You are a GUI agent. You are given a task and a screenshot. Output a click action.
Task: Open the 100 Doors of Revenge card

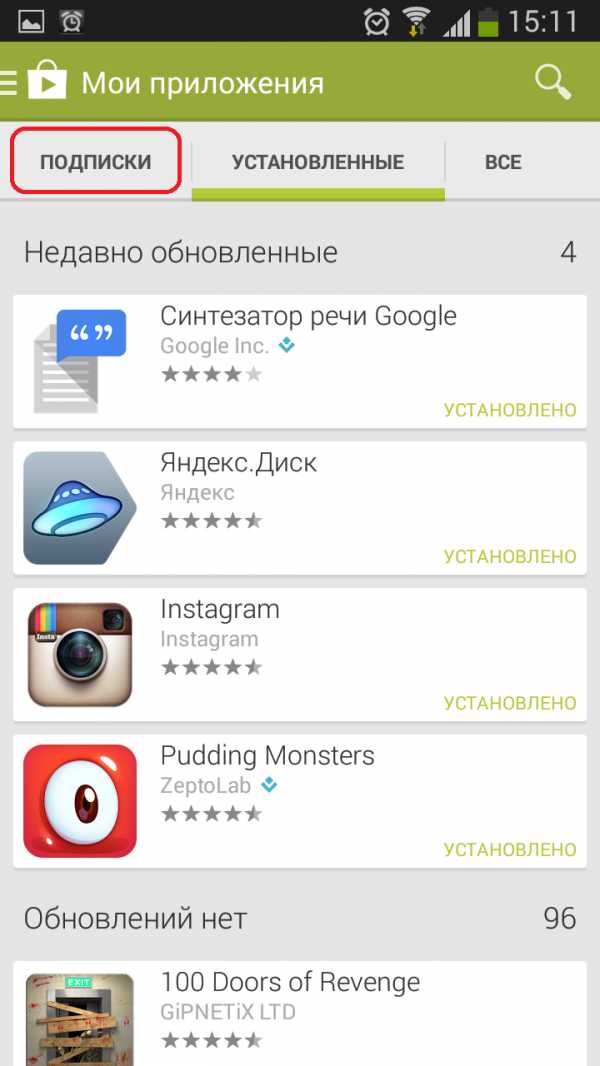pyautogui.click(x=300, y=1012)
